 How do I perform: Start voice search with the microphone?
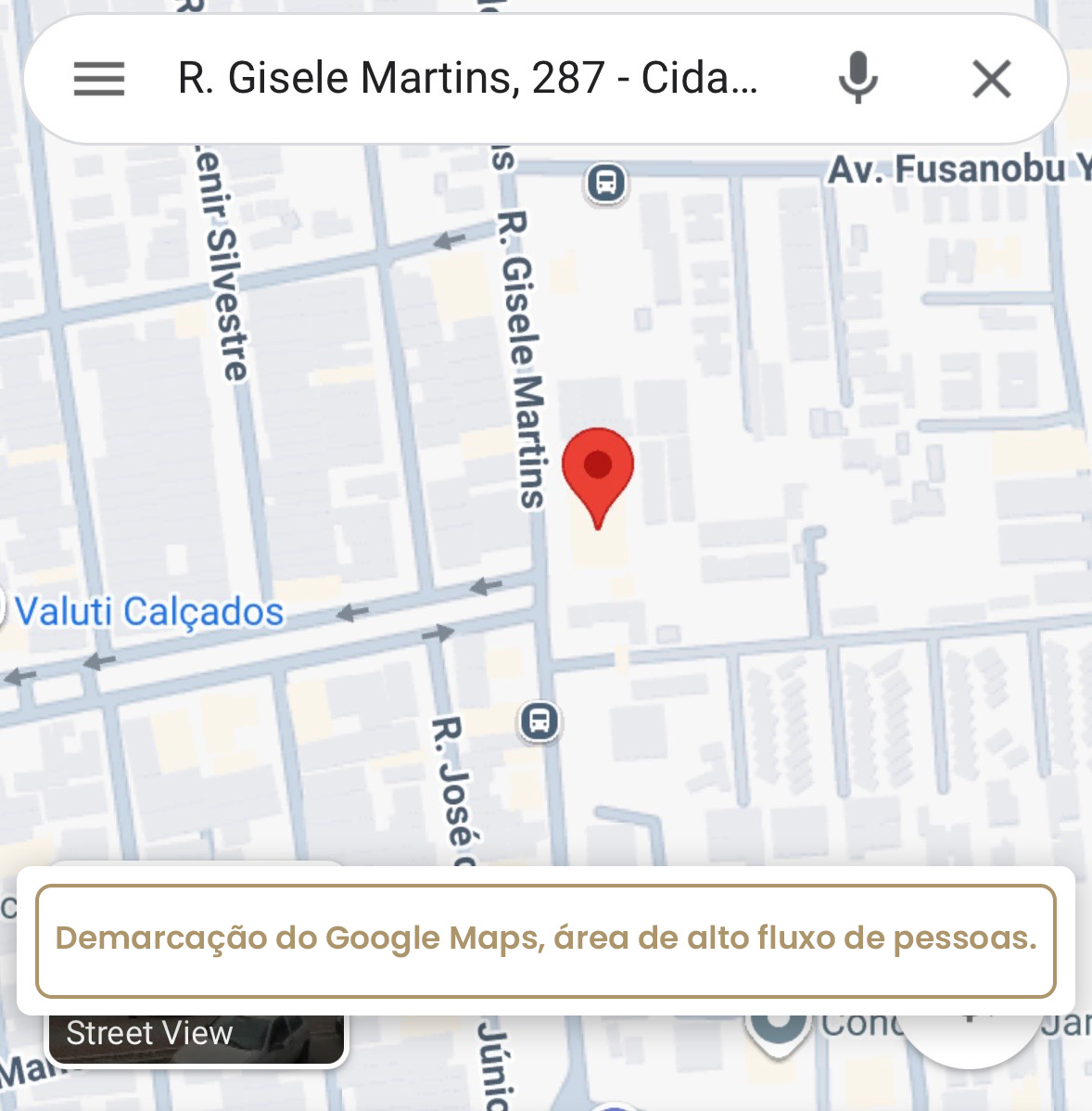click(x=857, y=79)
